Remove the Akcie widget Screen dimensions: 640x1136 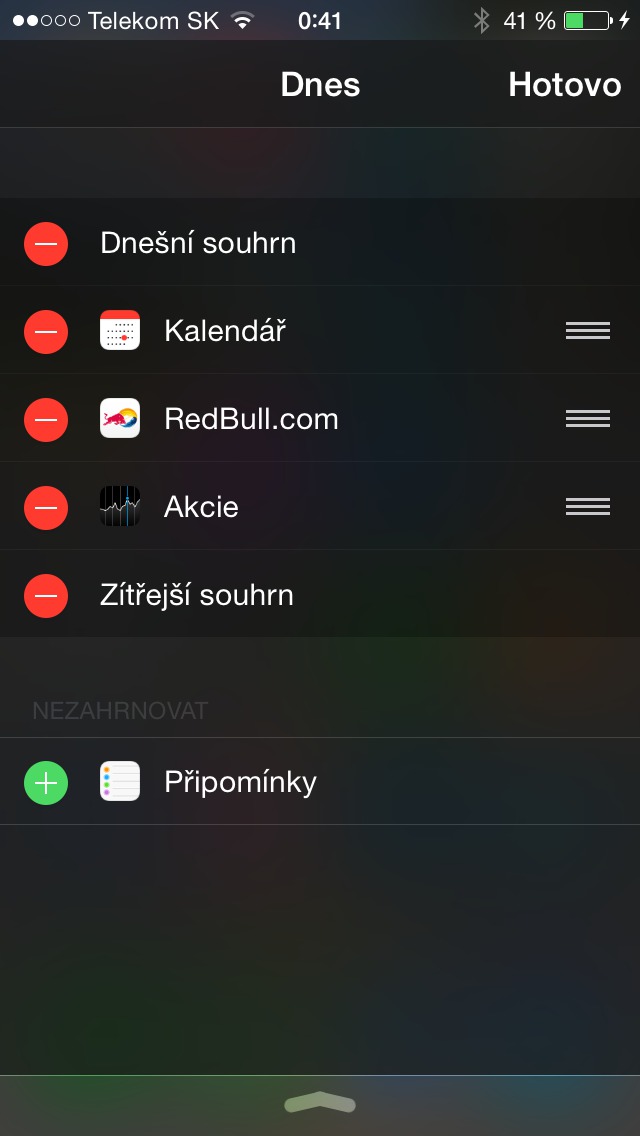pyautogui.click(x=46, y=507)
